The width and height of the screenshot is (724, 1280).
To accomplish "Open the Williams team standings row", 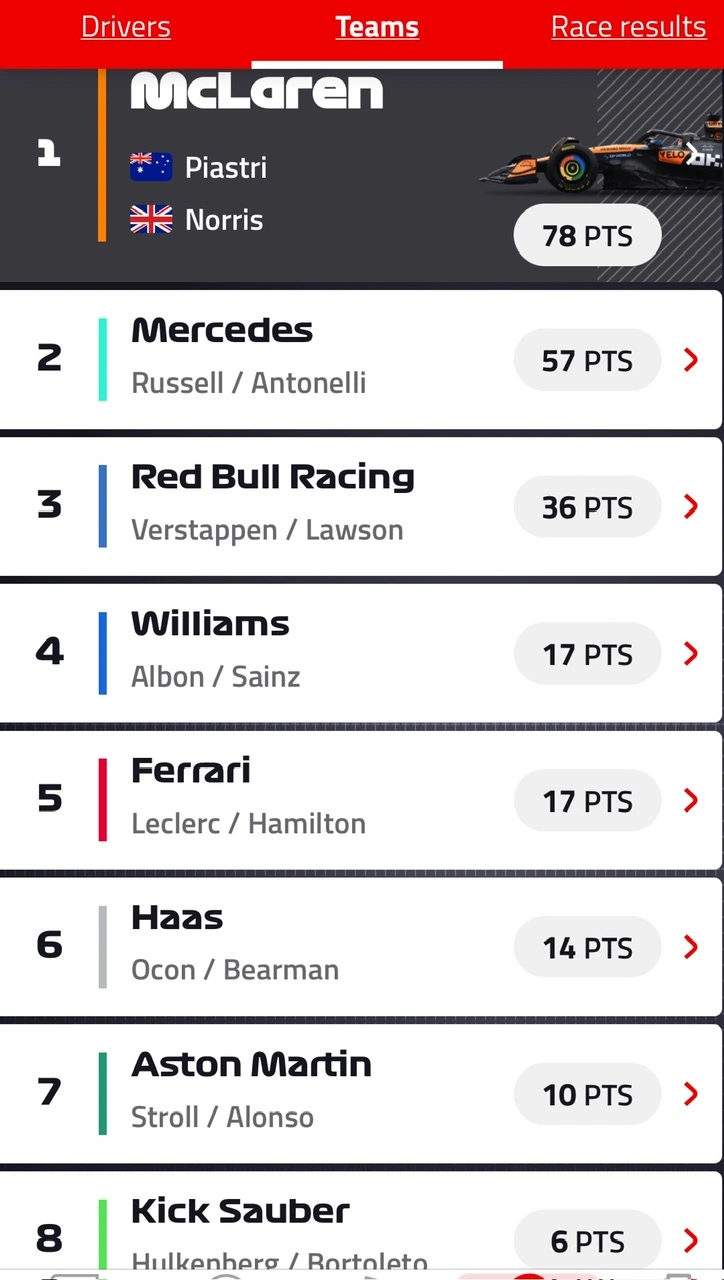I will coord(361,653).
